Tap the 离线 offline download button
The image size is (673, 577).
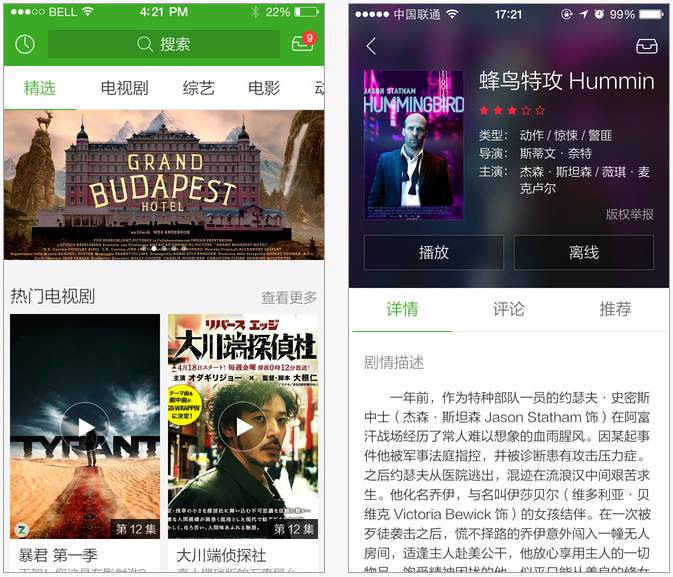click(x=583, y=253)
